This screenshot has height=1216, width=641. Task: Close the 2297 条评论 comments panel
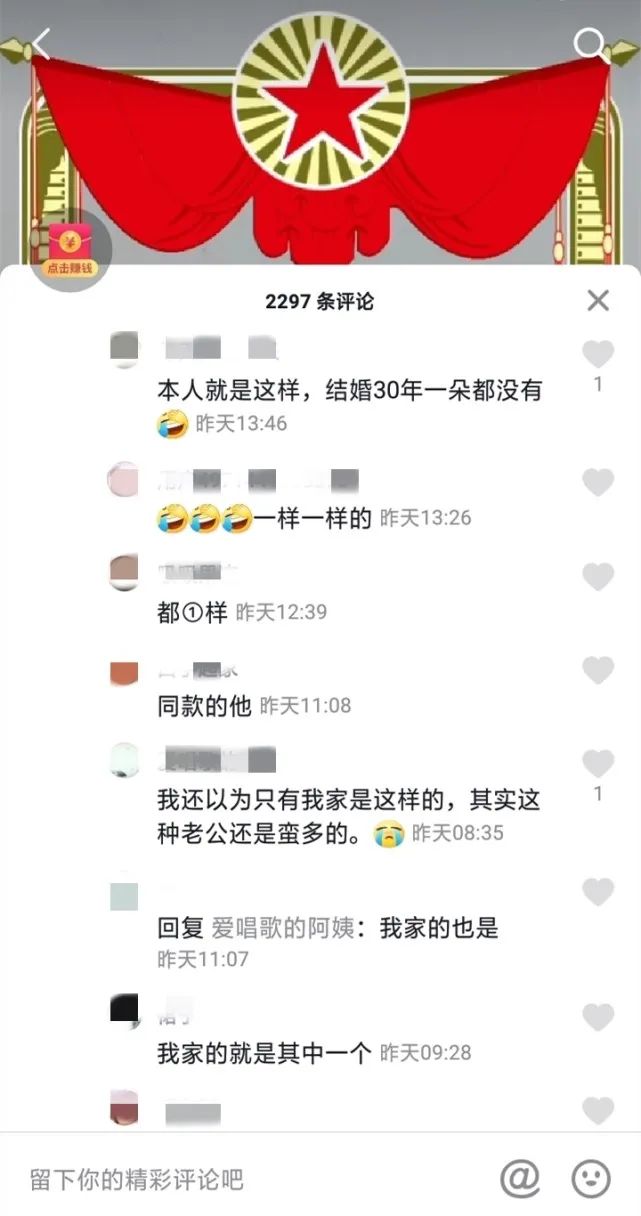point(598,300)
